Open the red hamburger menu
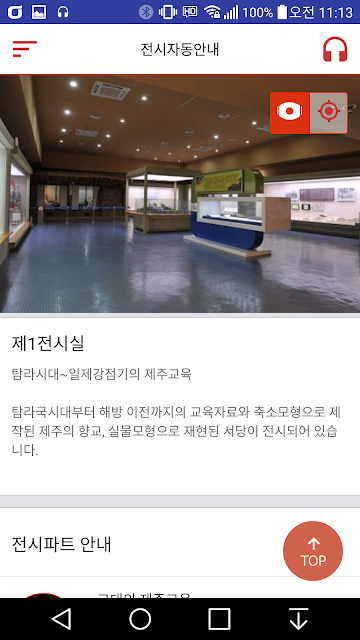360x640 pixels. pyautogui.click(x=25, y=49)
